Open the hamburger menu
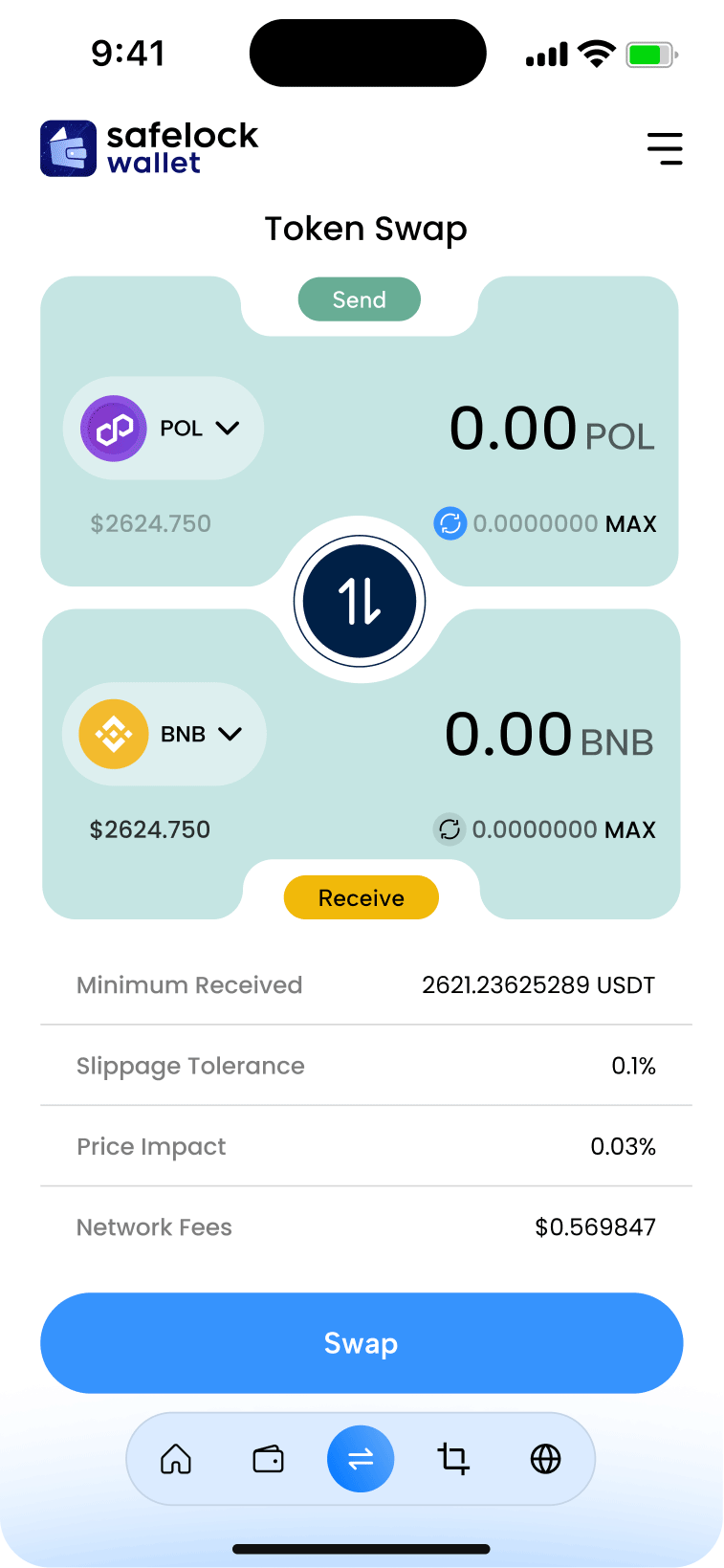The image size is (724, 1568). [x=665, y=149]
